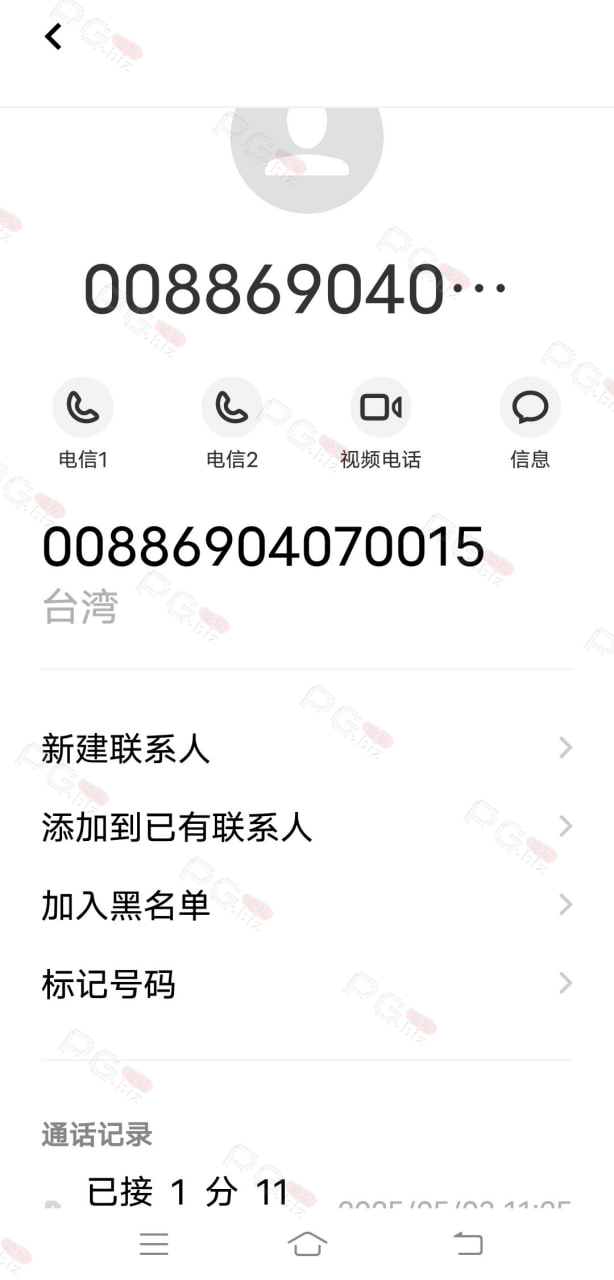Open 新建联系人 to create contact
The height and width of the screenshot is (1280, 614).
[x=307, y=748]
